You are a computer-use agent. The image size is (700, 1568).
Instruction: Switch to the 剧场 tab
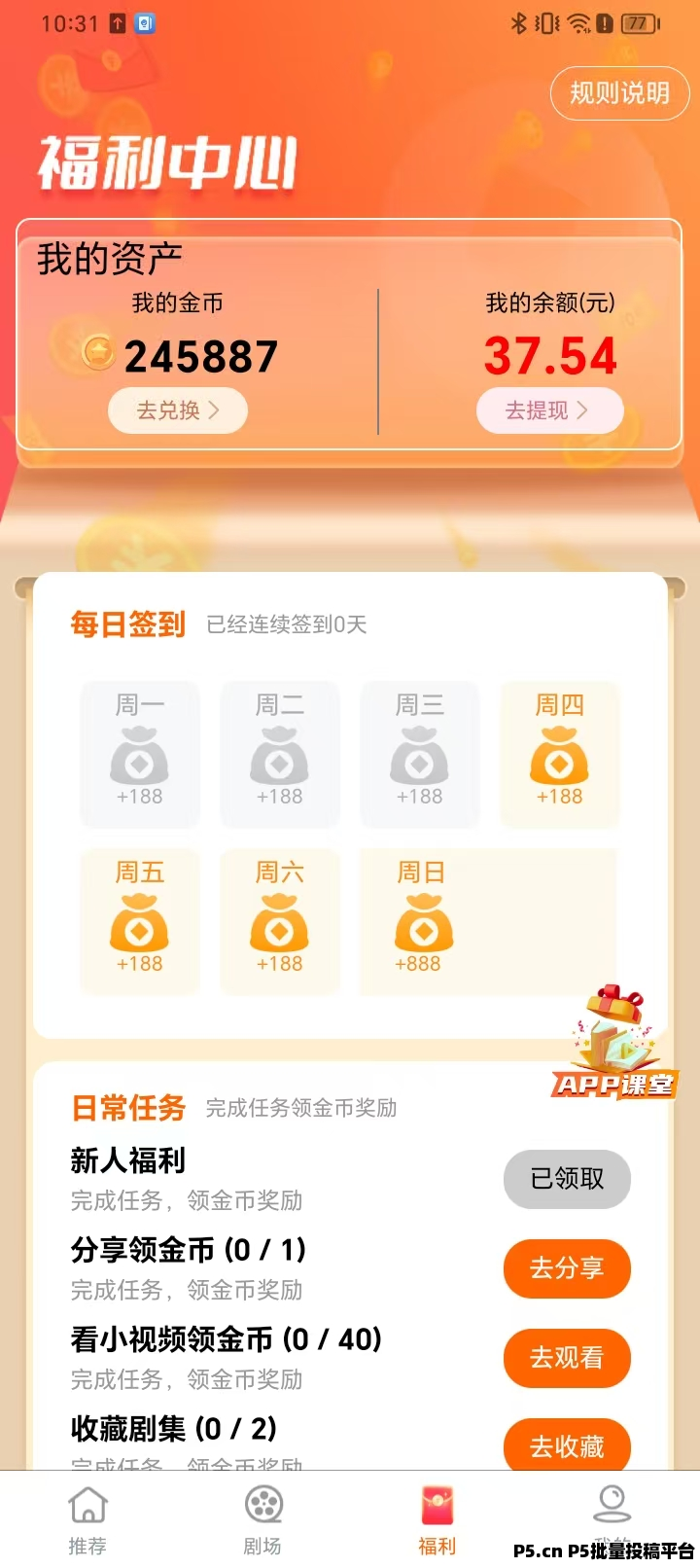(262, 1521)
